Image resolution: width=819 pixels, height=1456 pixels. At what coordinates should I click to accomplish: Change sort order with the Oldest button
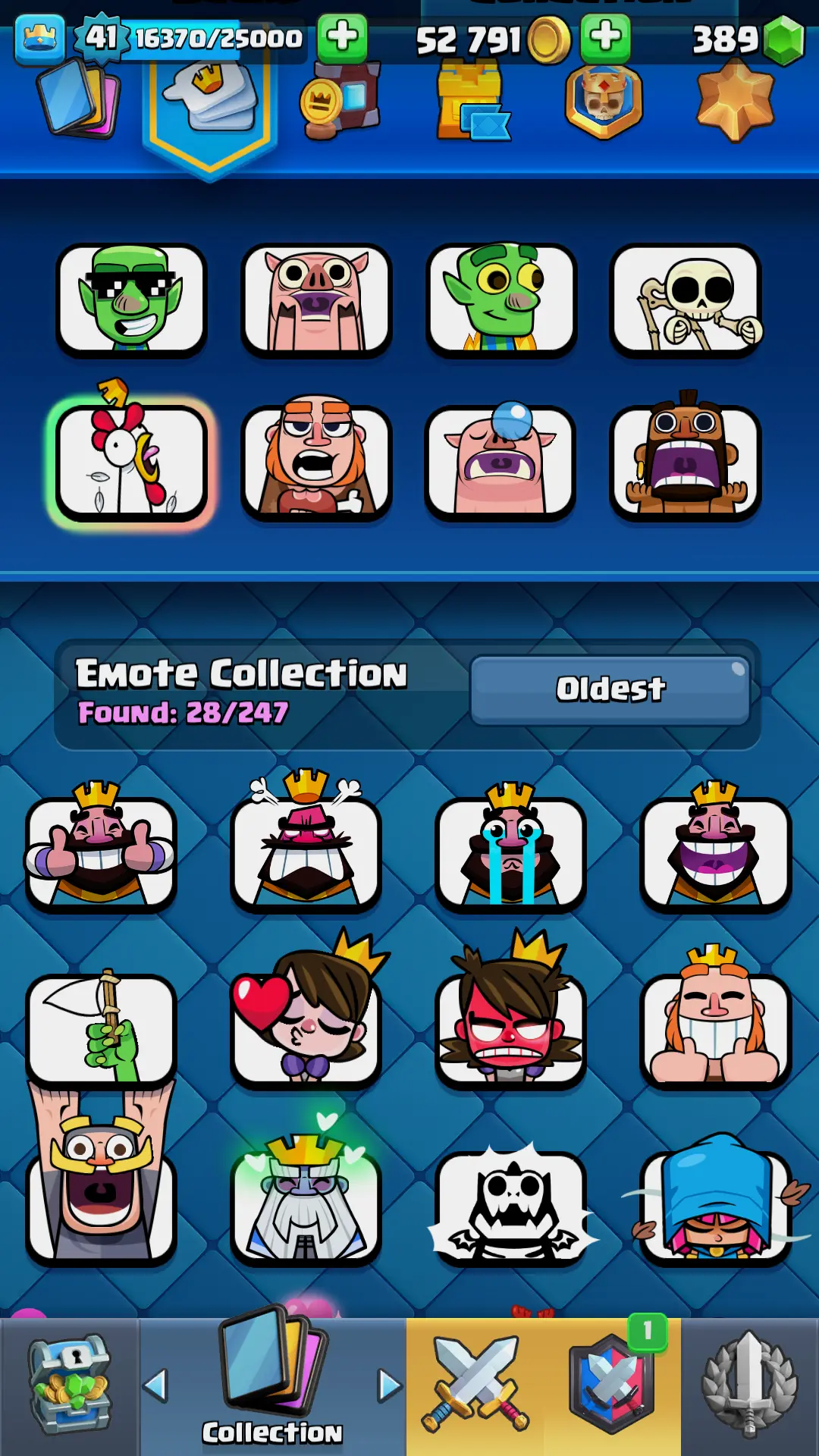610,689
